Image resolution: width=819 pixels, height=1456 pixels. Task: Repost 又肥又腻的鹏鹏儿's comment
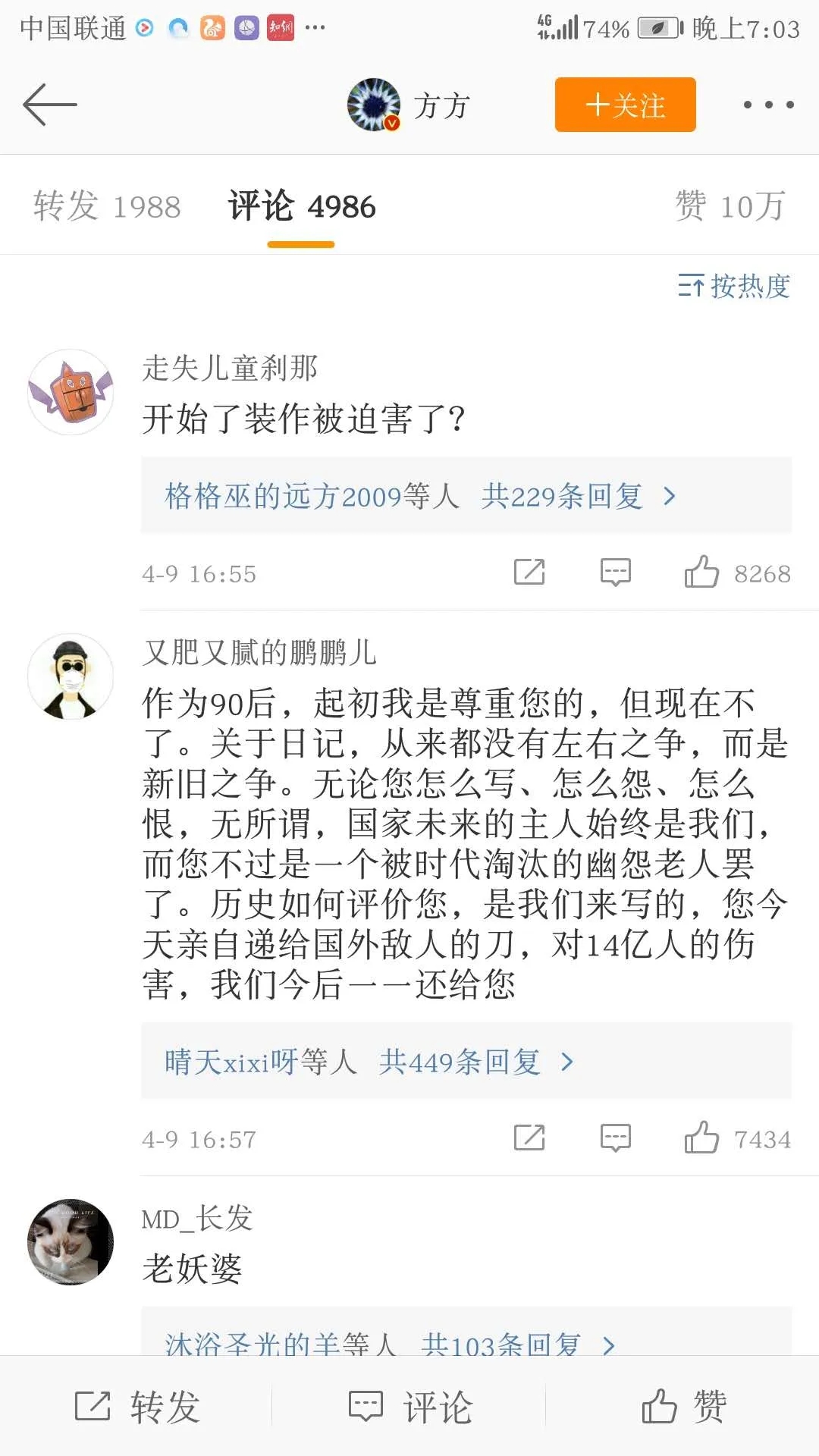529,1138
